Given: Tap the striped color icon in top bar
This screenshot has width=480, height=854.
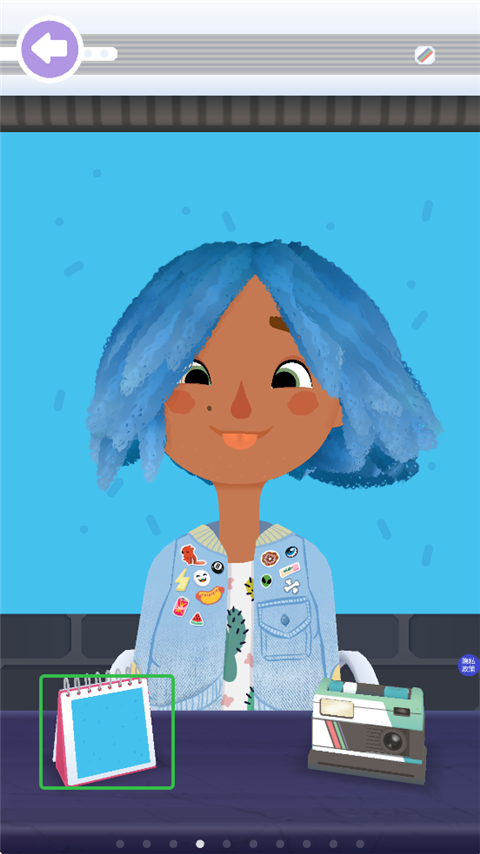Looking at the screenshot, I should (x=425, y=55).
